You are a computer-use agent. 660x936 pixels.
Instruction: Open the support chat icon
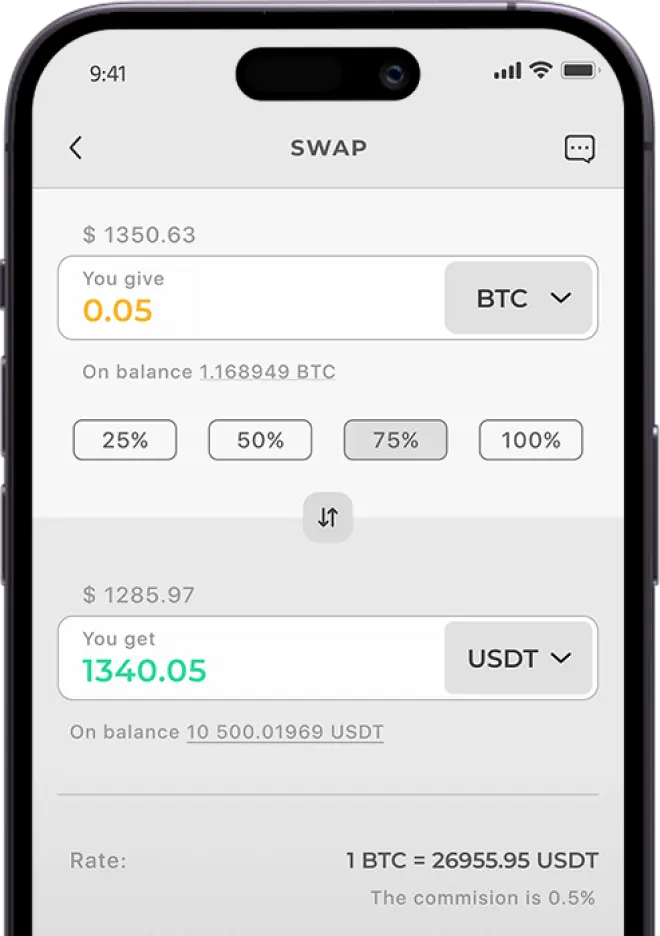[x=579, y=149]
